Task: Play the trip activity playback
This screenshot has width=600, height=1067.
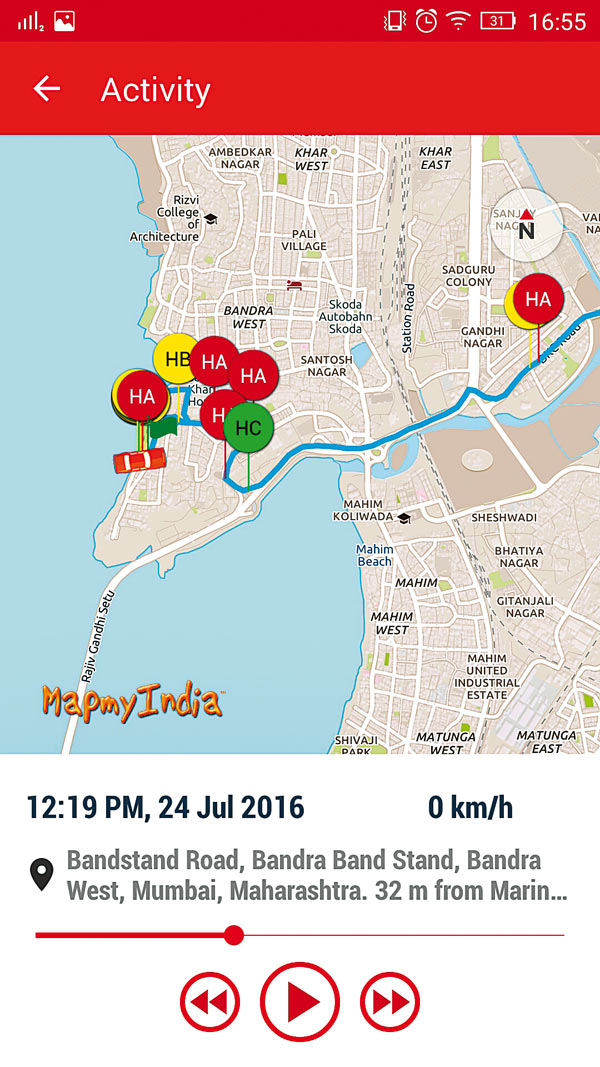Action: (x=300, y=1001)
